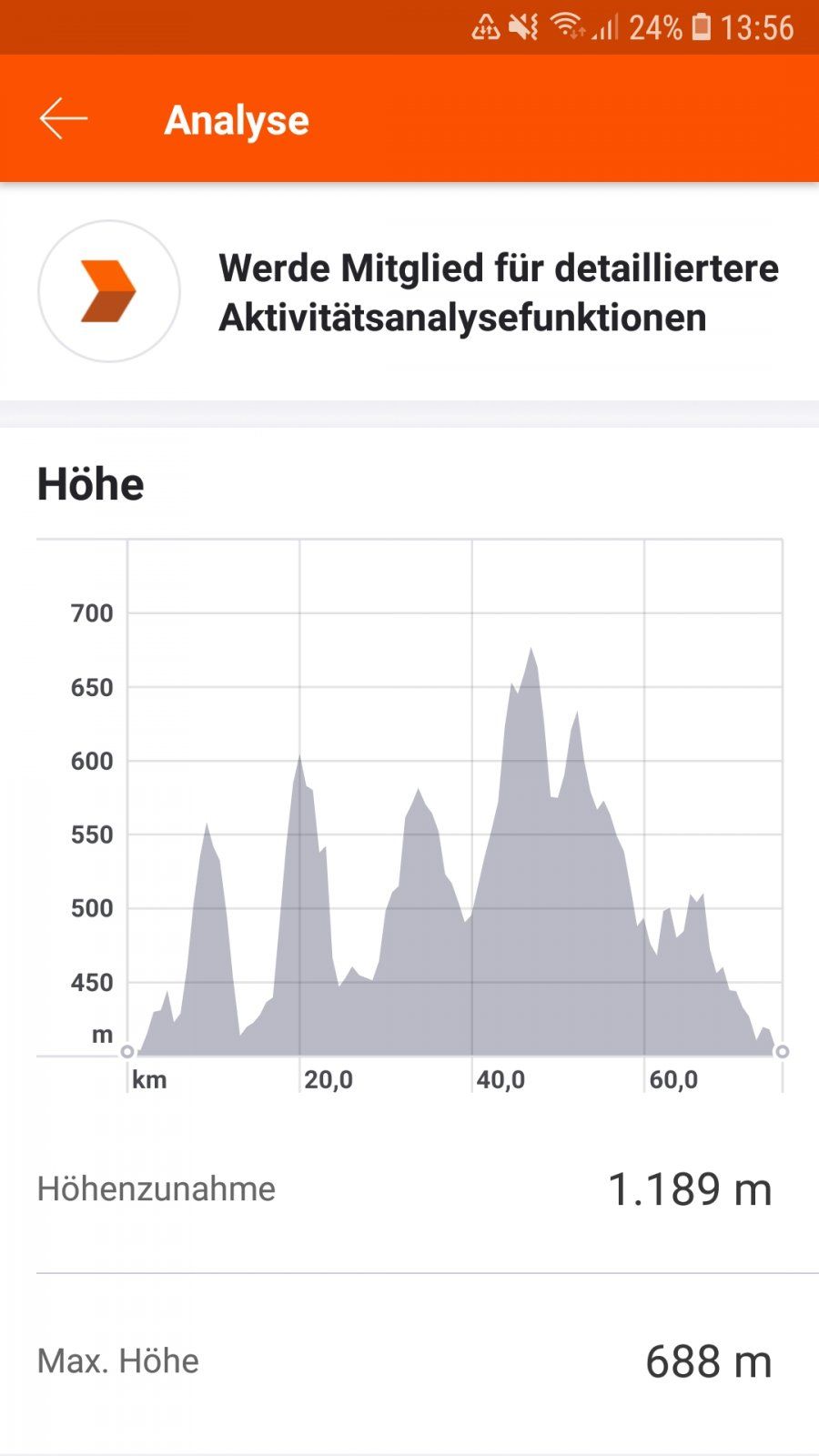The width and height of the screenshot is (819, 1456).
Task: Tap the battery icon in the status bar
Action: point(699,25)
